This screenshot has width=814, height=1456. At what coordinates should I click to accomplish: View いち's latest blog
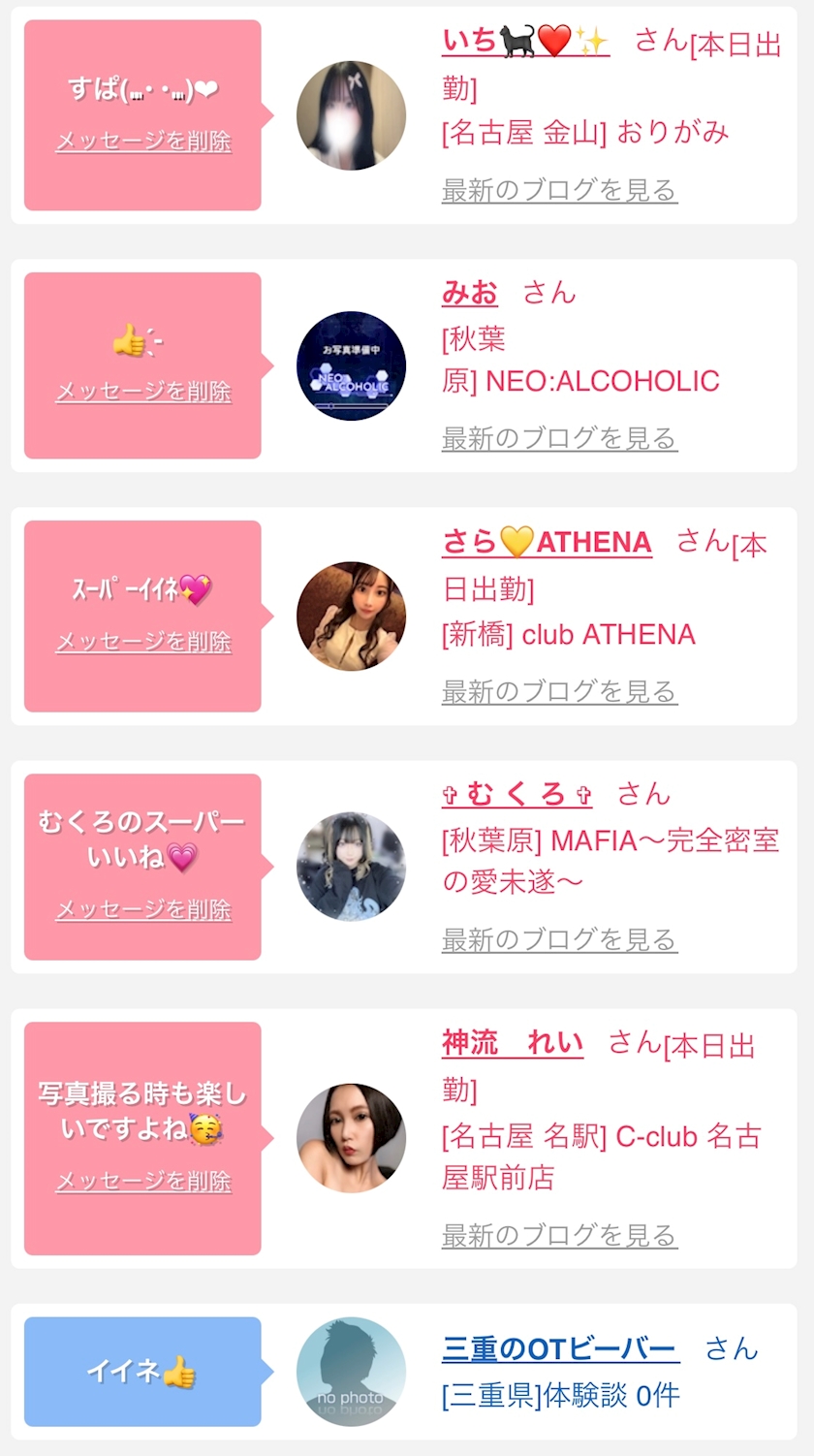click(x=559, y=190)
